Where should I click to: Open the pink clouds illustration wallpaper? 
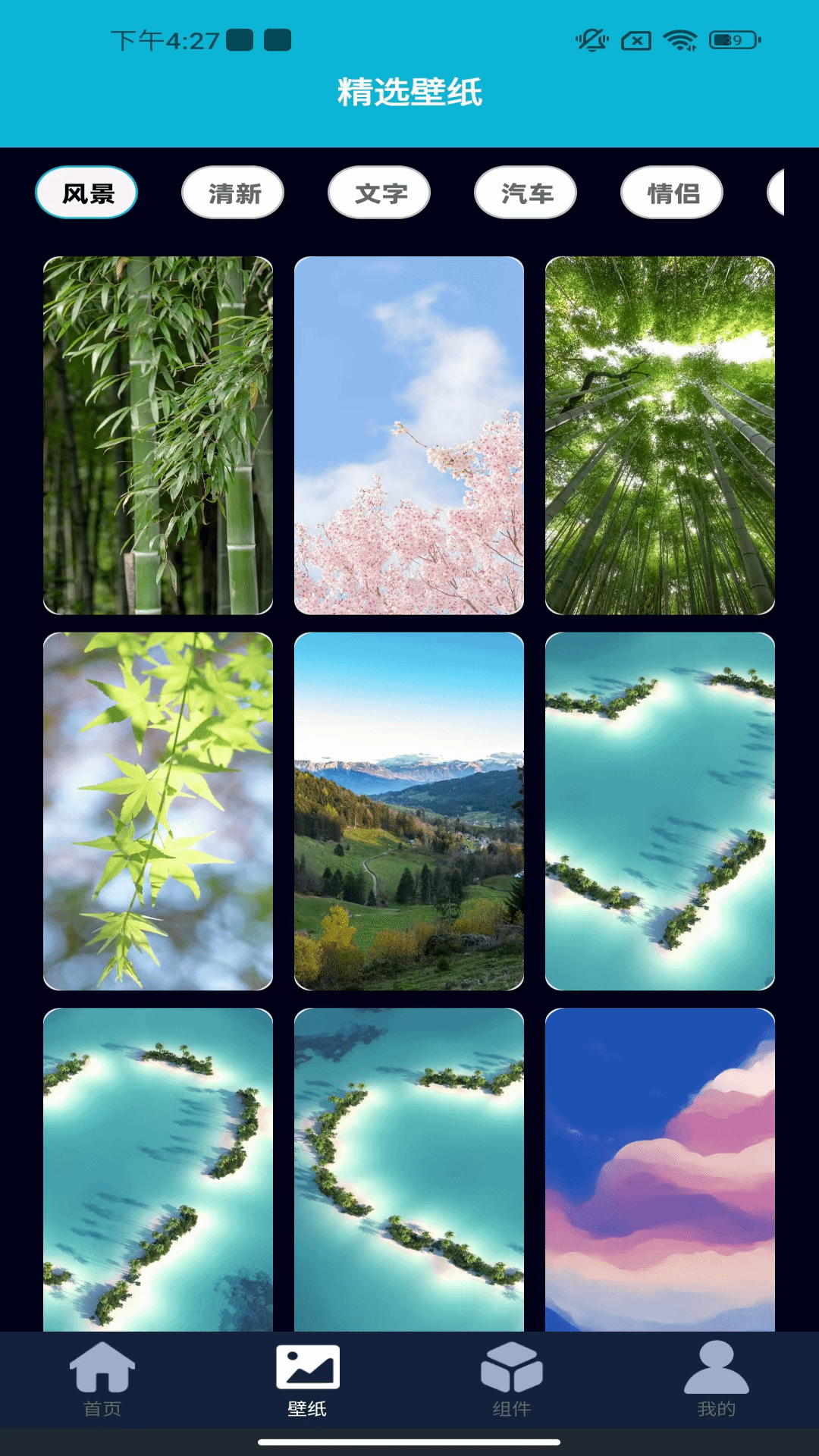point(660,1169)
